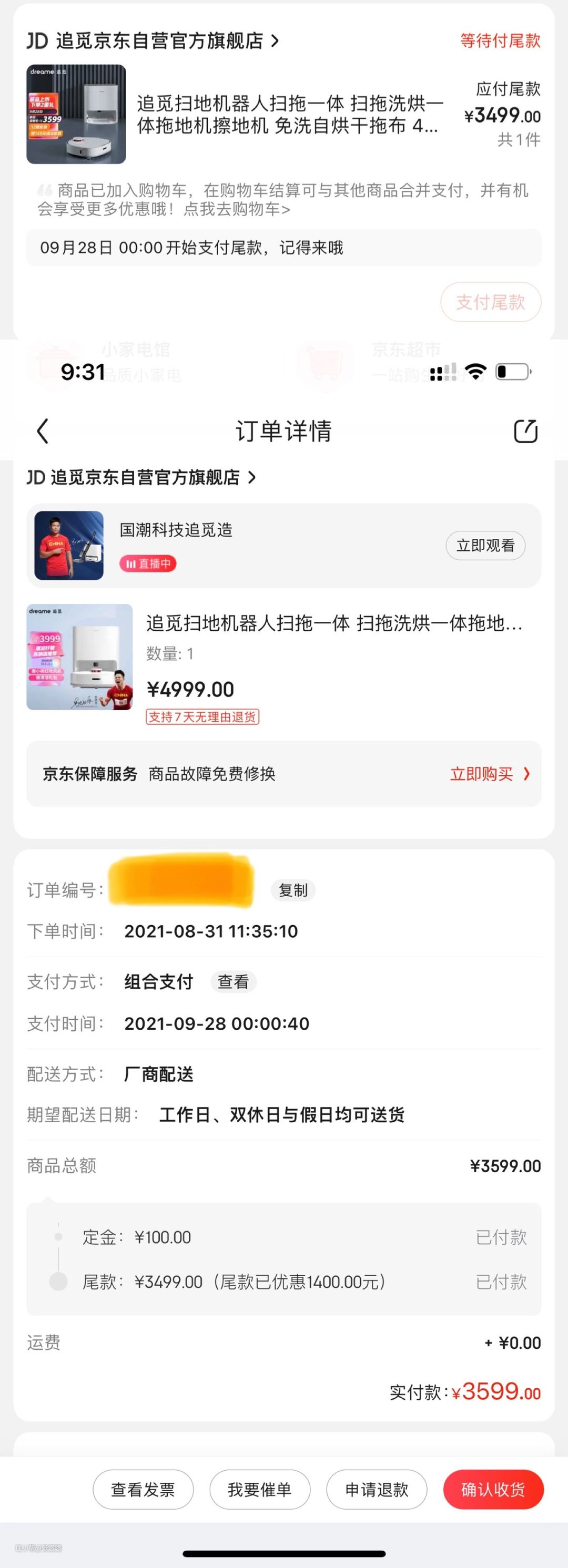The height and width of the screenshot is (1568, 568).
Task: Tap 立即观看 to watch the live stream
Action: coord(485,546)
